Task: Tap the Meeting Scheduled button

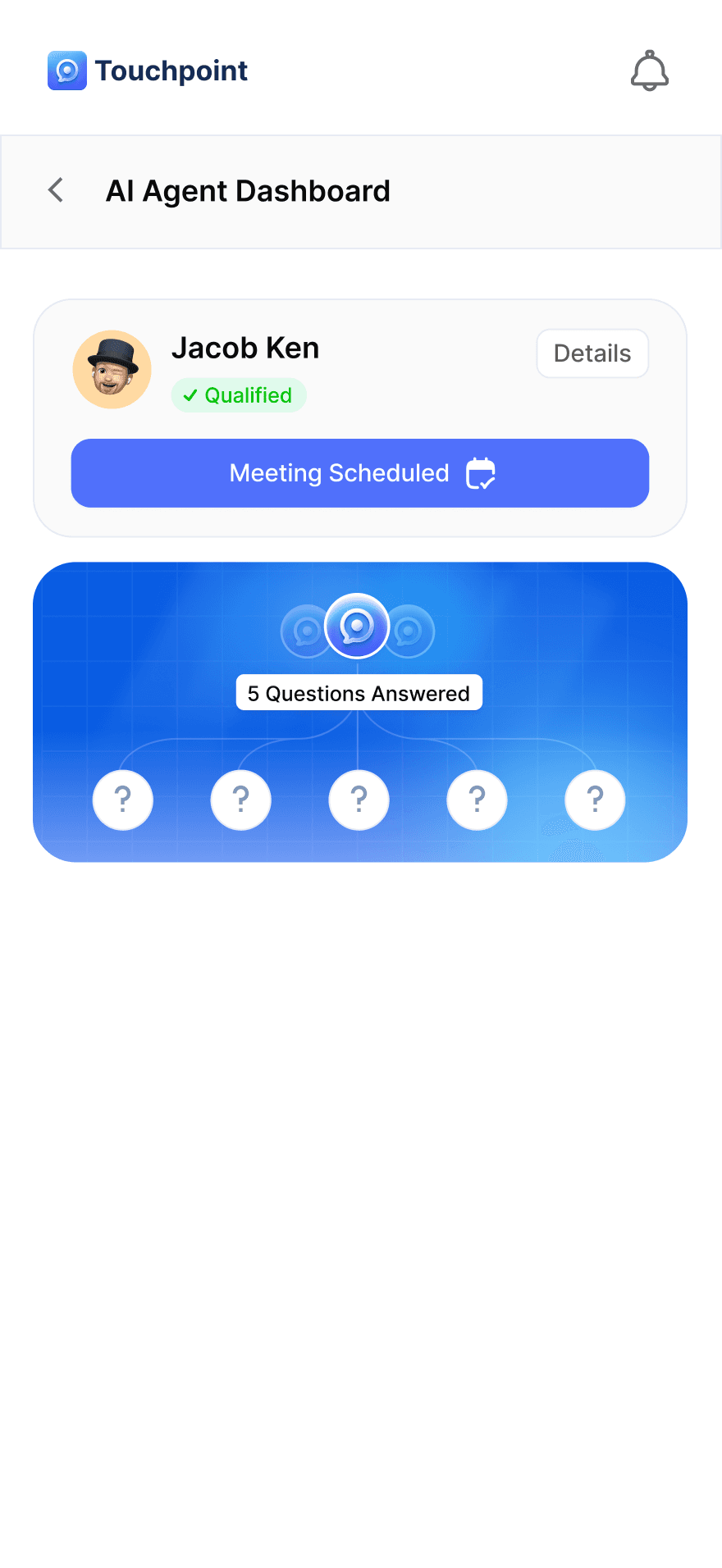Action: [360, 473]
